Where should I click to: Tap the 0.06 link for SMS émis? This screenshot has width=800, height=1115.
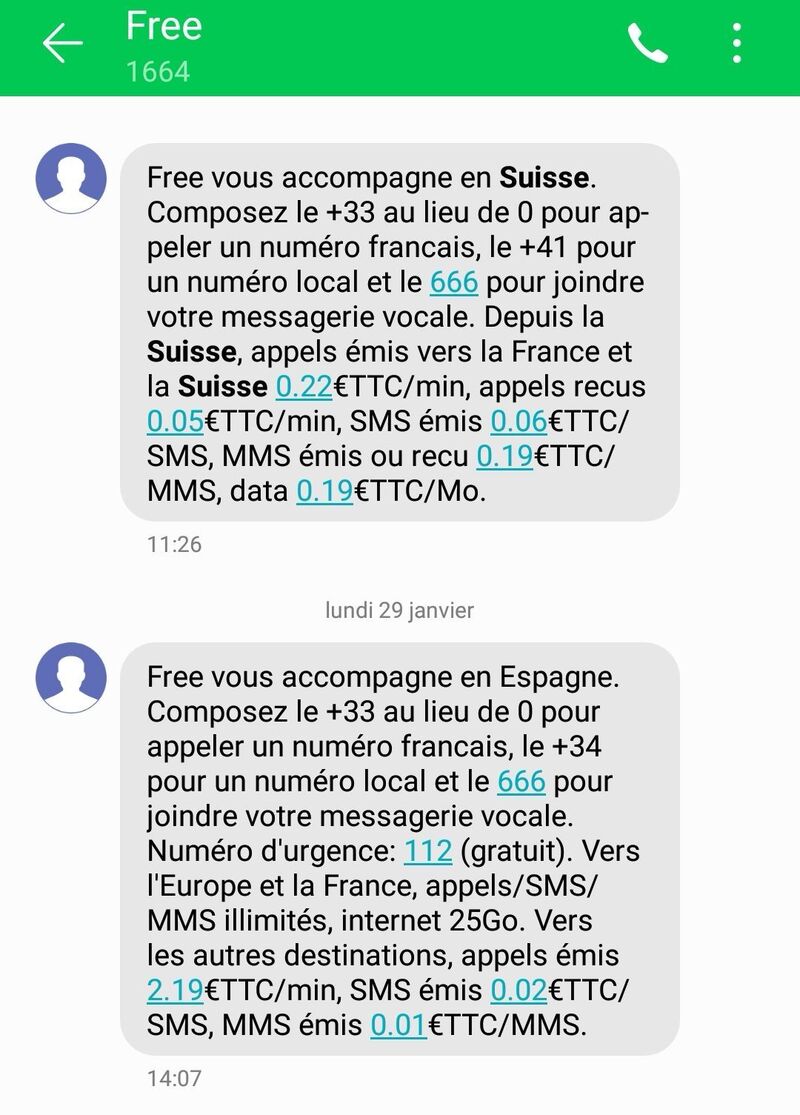(x=518, y=422)
